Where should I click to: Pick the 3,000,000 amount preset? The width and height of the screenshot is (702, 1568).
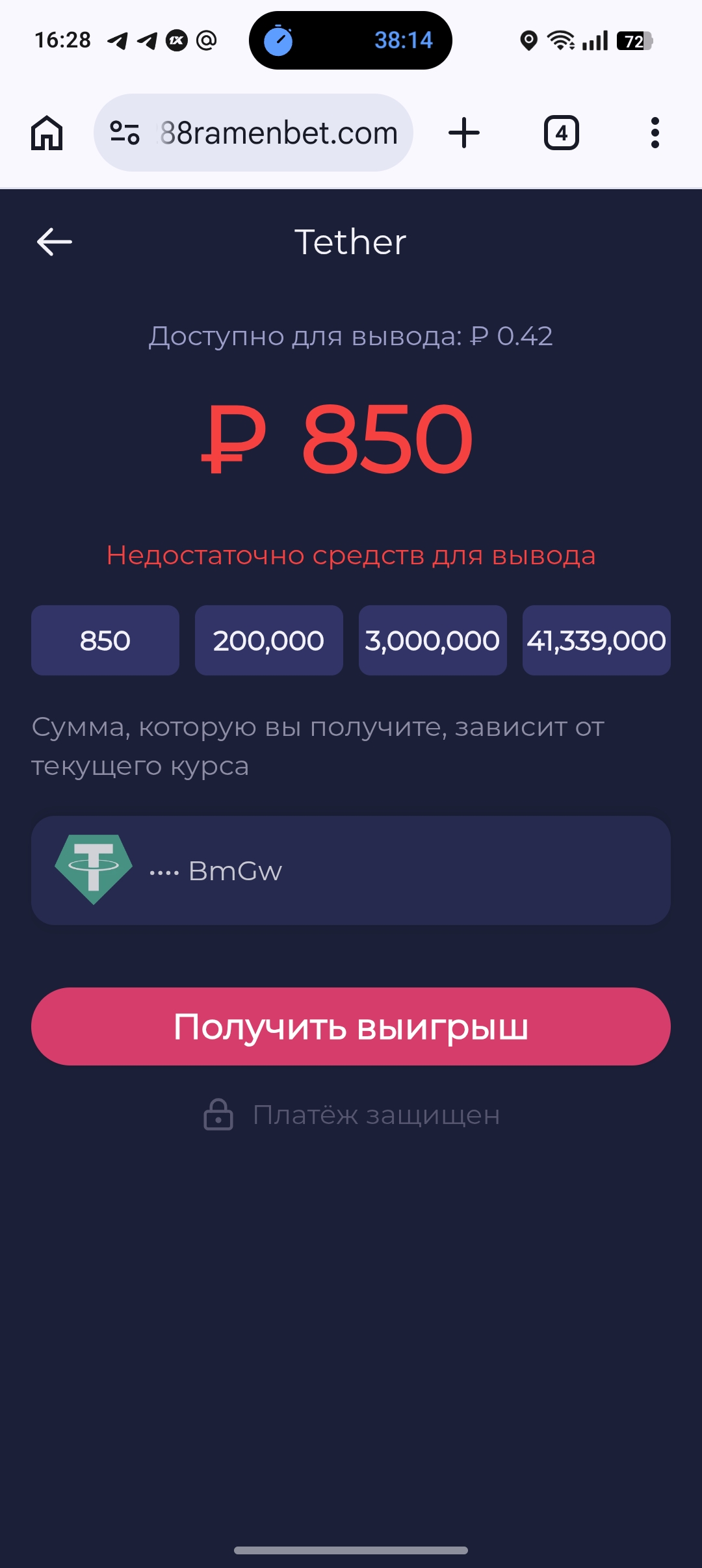point(433,640)
